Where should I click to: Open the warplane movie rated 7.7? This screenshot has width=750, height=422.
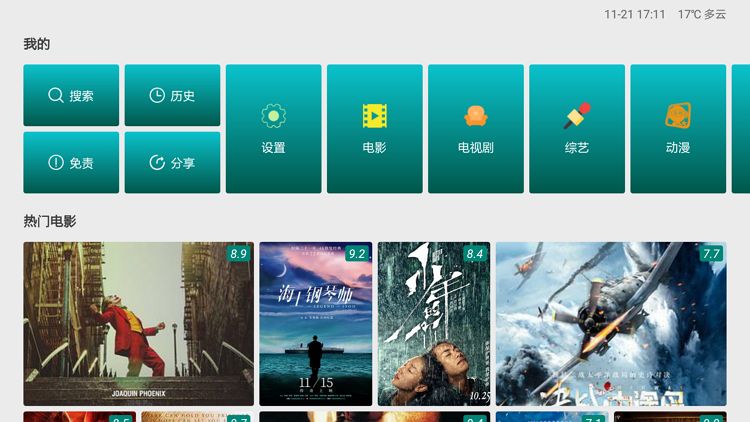(x=610, y=323)
